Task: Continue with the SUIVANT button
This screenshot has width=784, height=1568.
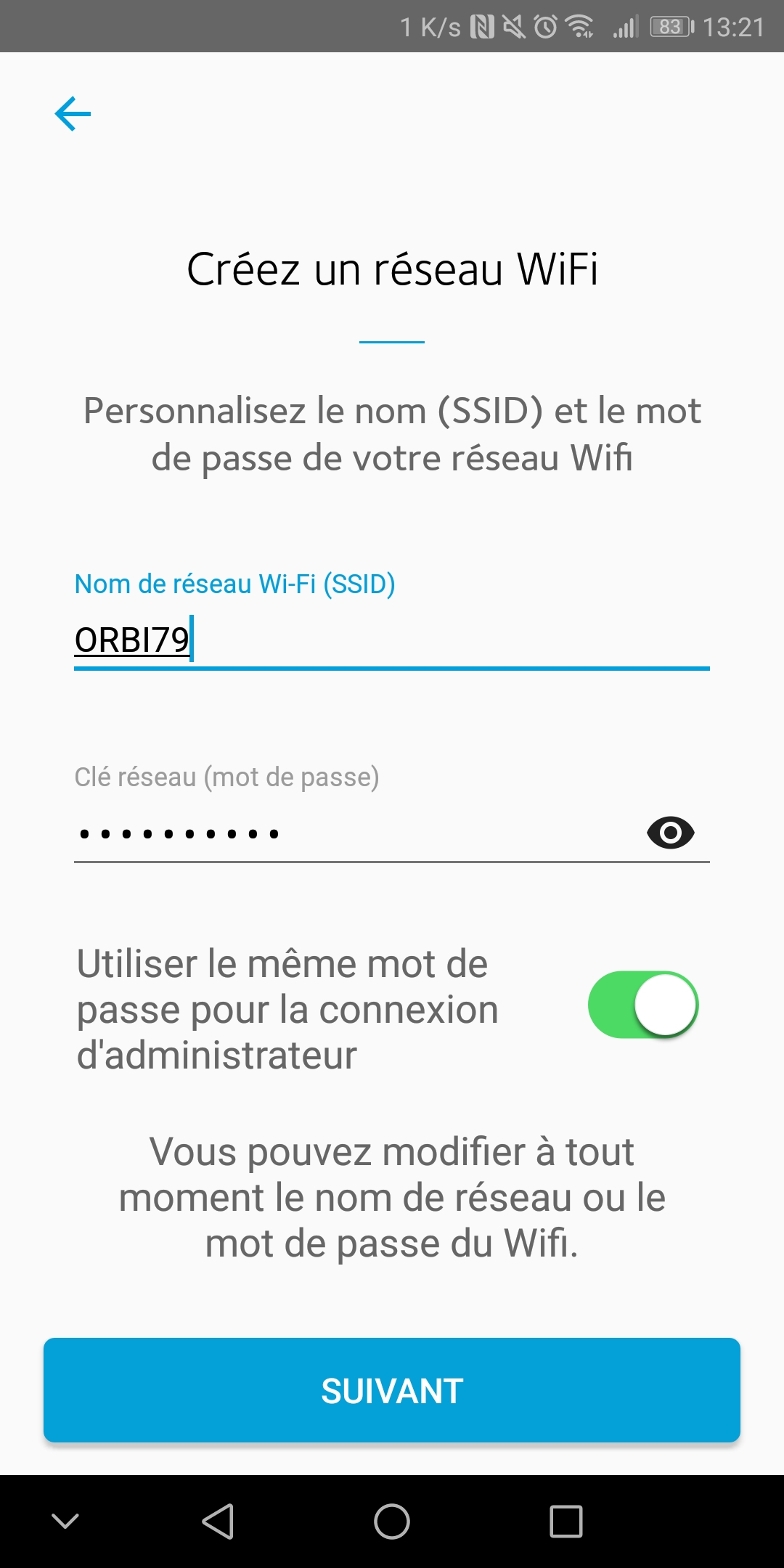Action: point(392,1391)
